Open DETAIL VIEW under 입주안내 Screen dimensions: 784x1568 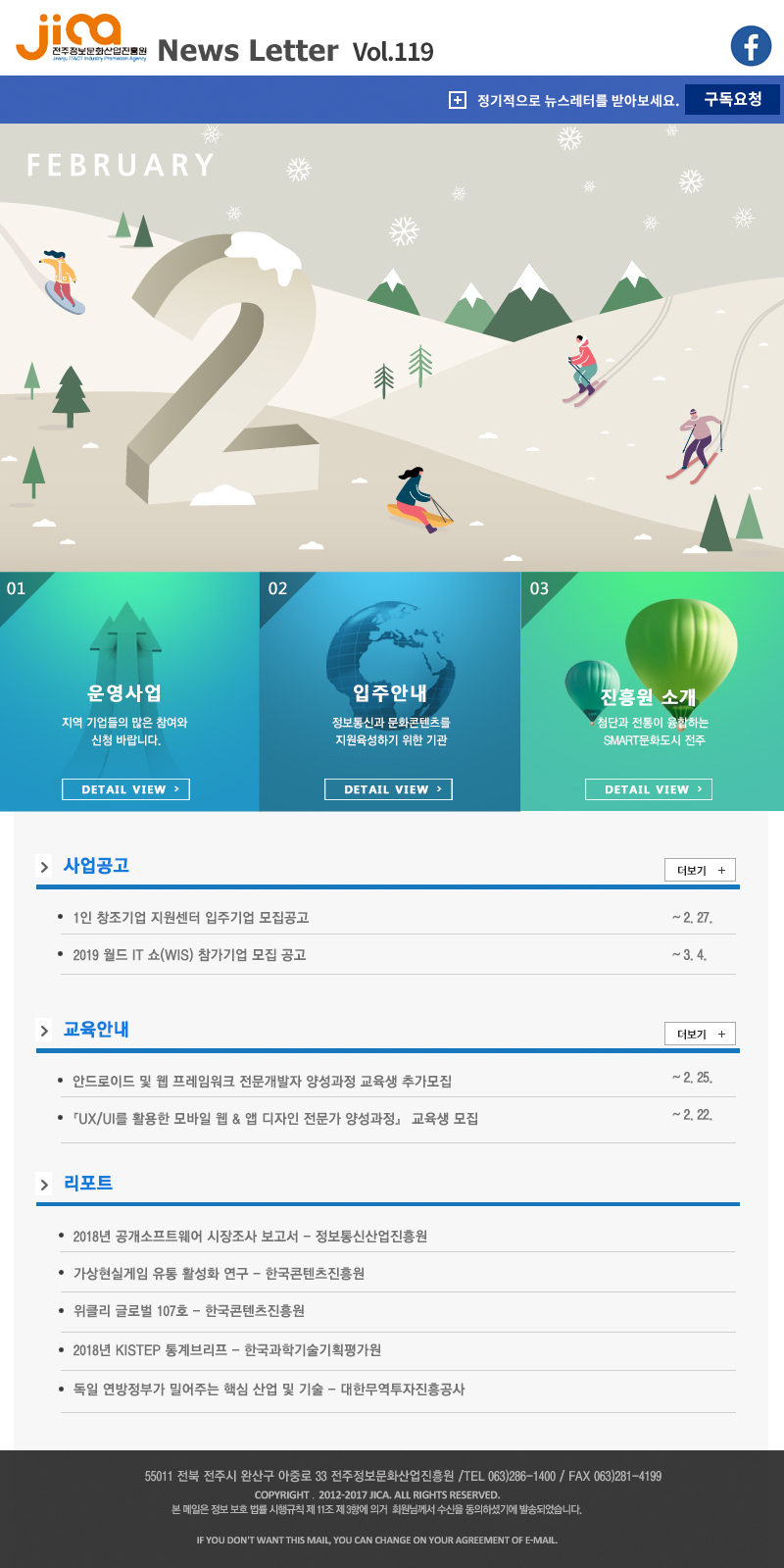(388, 789)
